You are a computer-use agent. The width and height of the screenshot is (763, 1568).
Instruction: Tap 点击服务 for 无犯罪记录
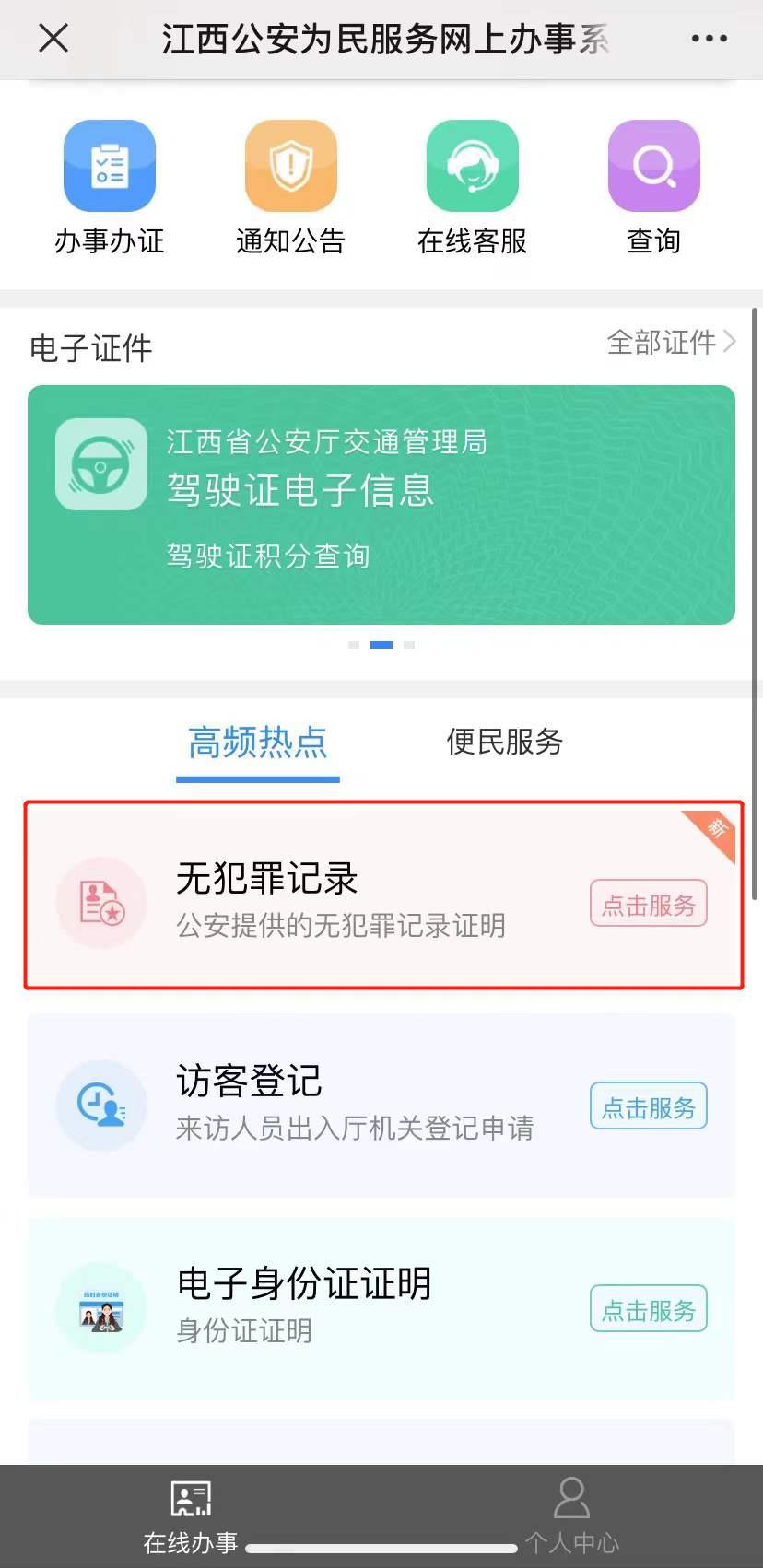pyautogui.click(x=648, y=904)
